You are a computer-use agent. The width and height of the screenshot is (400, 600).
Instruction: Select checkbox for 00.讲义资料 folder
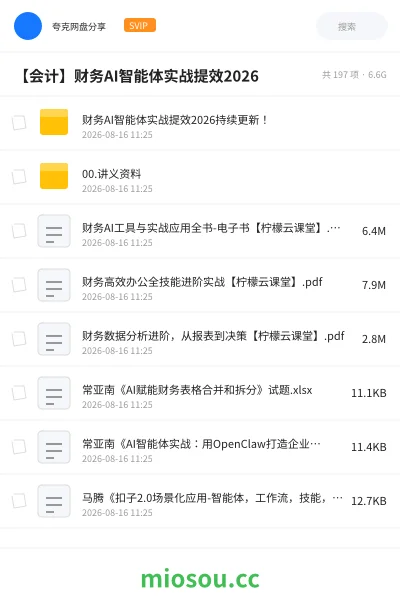point(19,177)
